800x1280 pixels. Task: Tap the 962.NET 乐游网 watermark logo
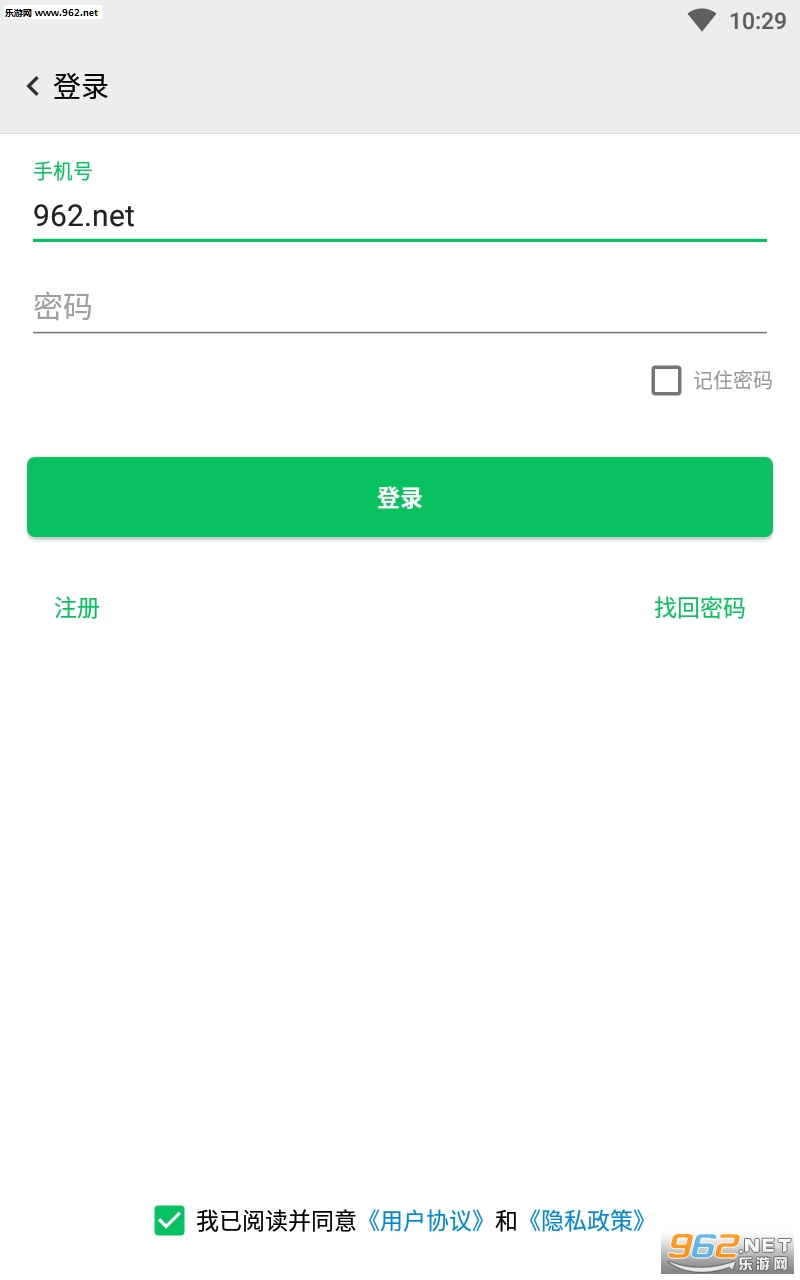coord(725,1257)
